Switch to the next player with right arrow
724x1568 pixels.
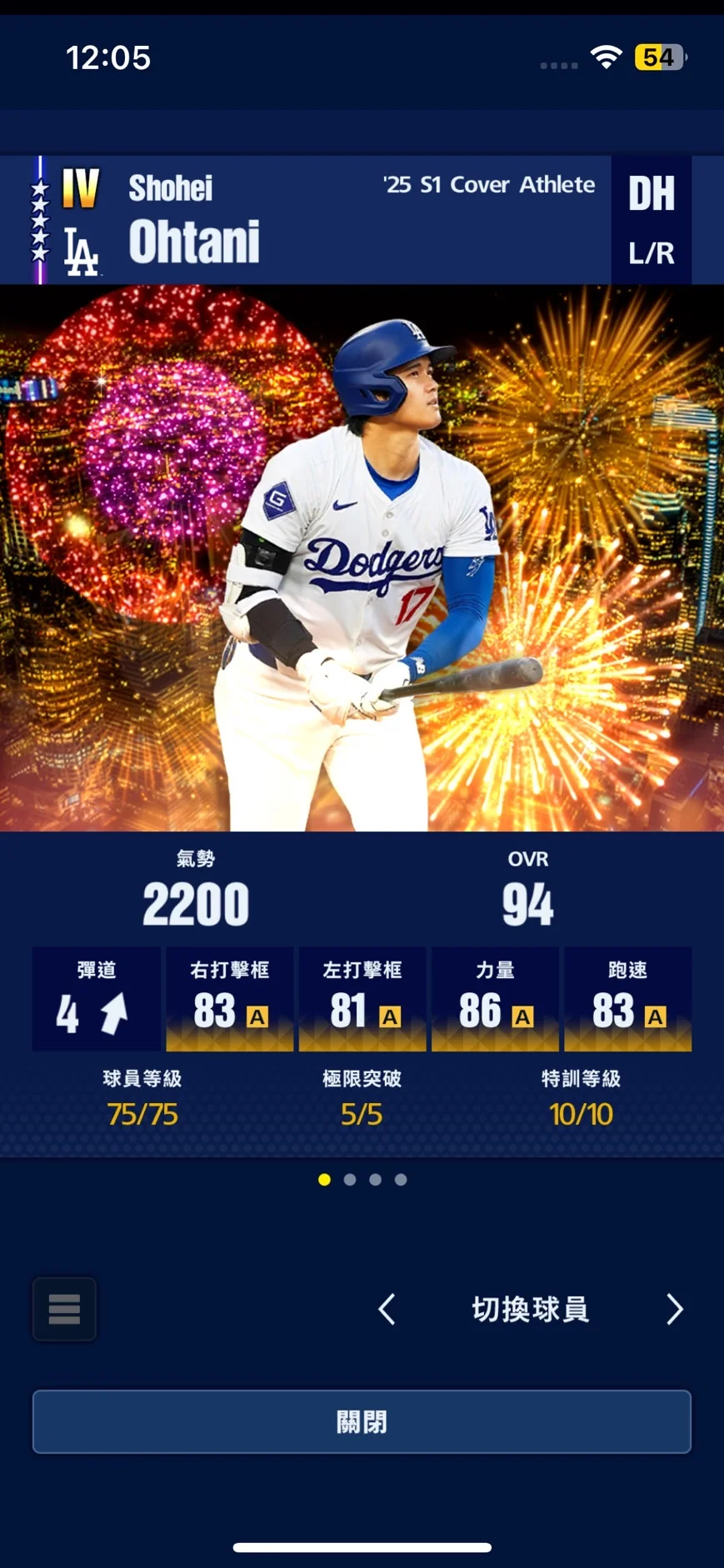click(674, 1309)
